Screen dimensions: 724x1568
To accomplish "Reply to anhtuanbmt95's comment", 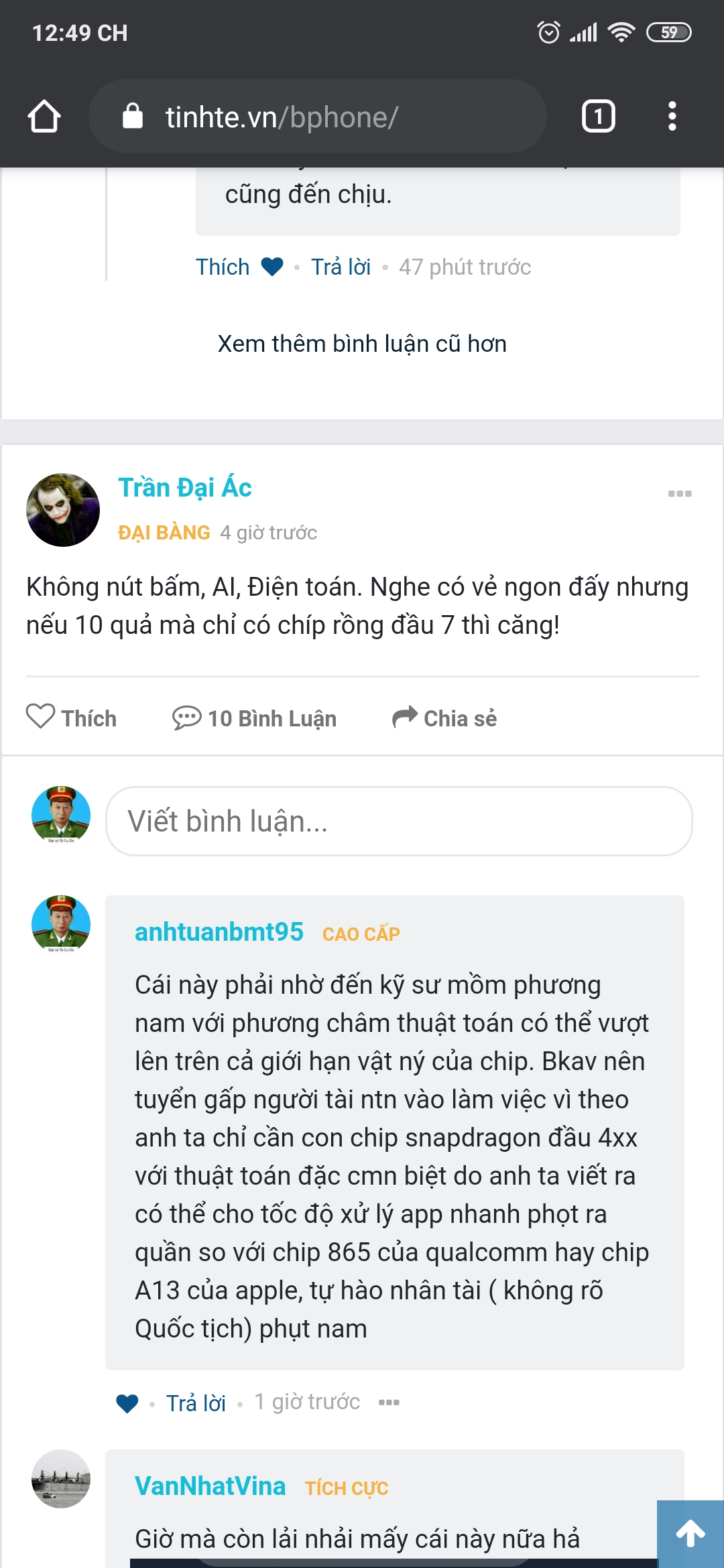I will coord(196,1402).
